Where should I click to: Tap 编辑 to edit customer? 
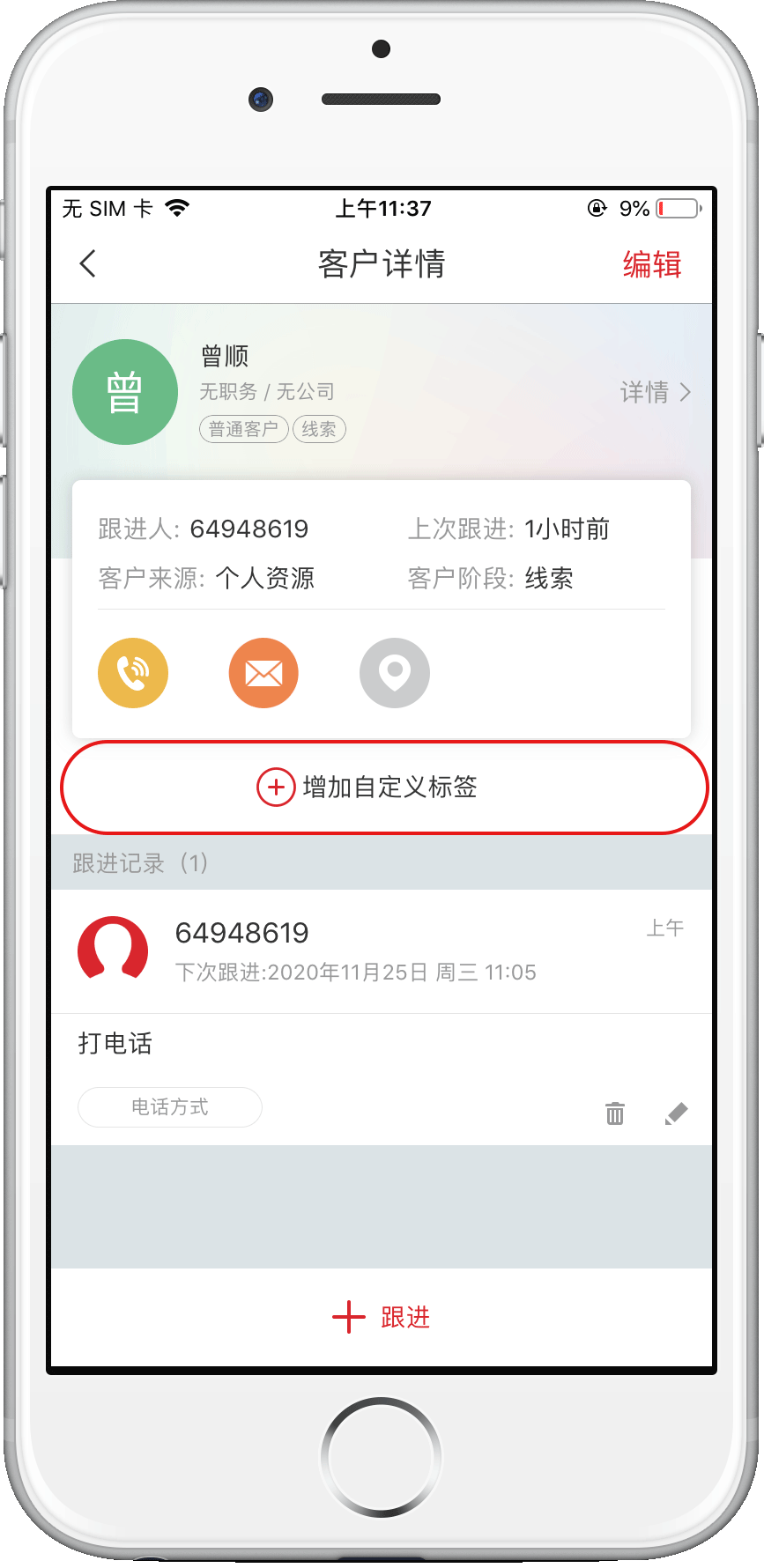[651, 264]
